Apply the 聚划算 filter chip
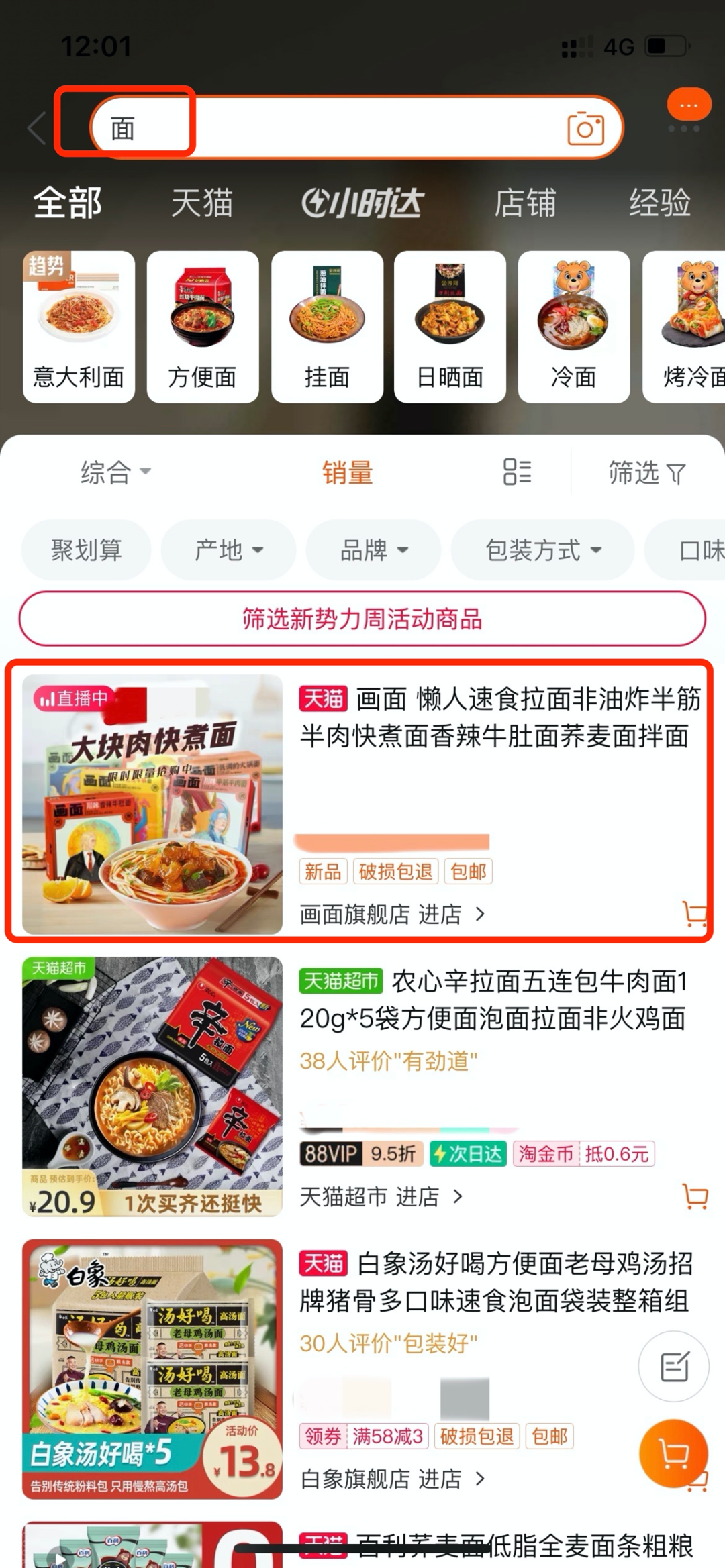The width and height of the screenshot is (725, 1568). 87,550
